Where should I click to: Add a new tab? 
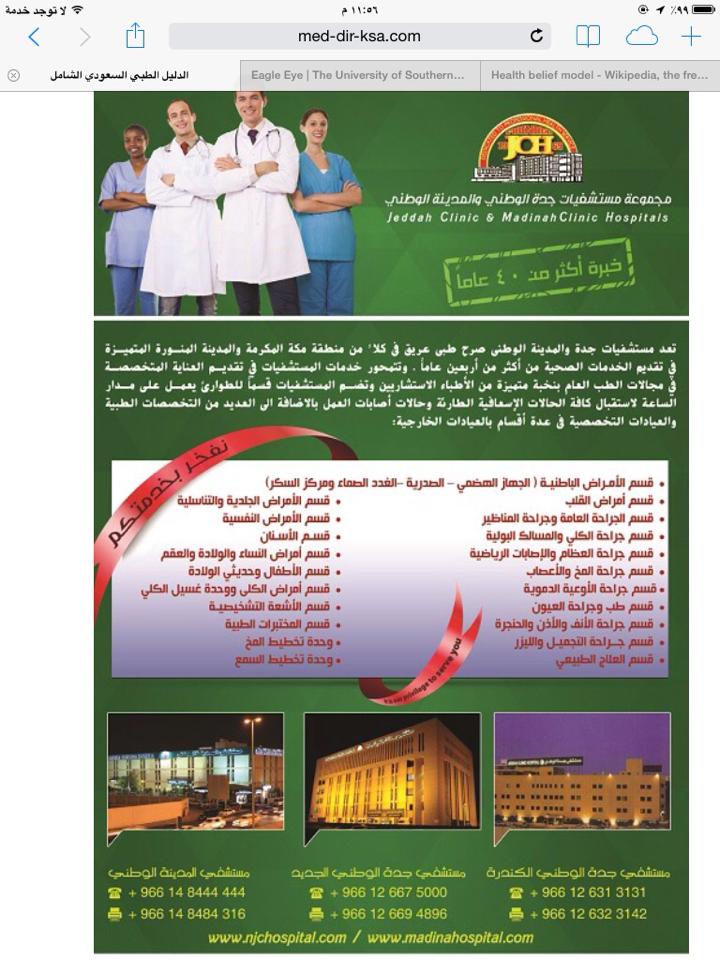point(691,37)
